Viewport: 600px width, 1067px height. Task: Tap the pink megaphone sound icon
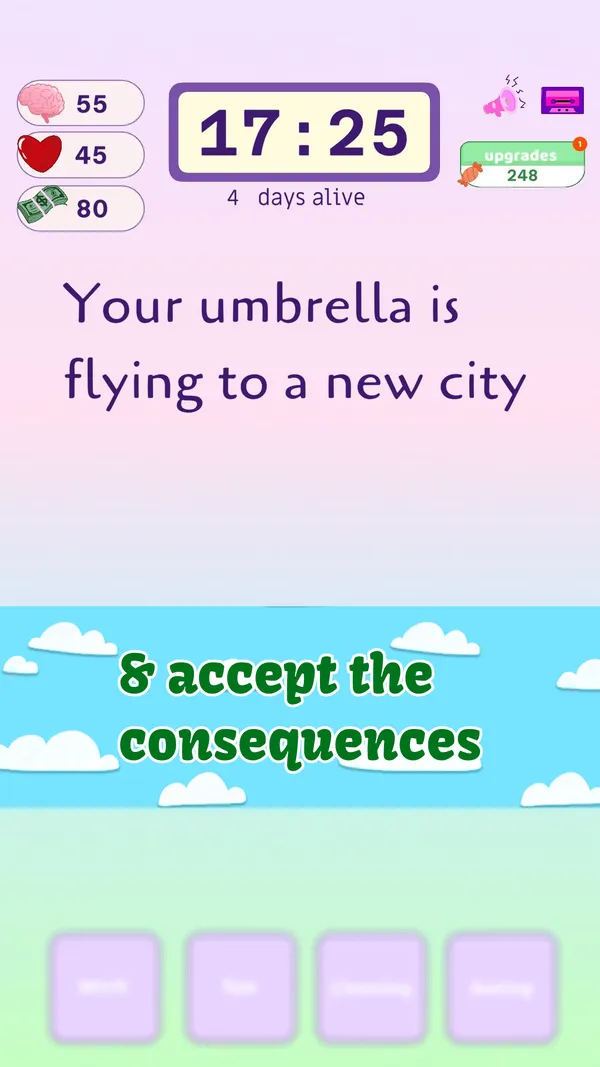(503, 99)
